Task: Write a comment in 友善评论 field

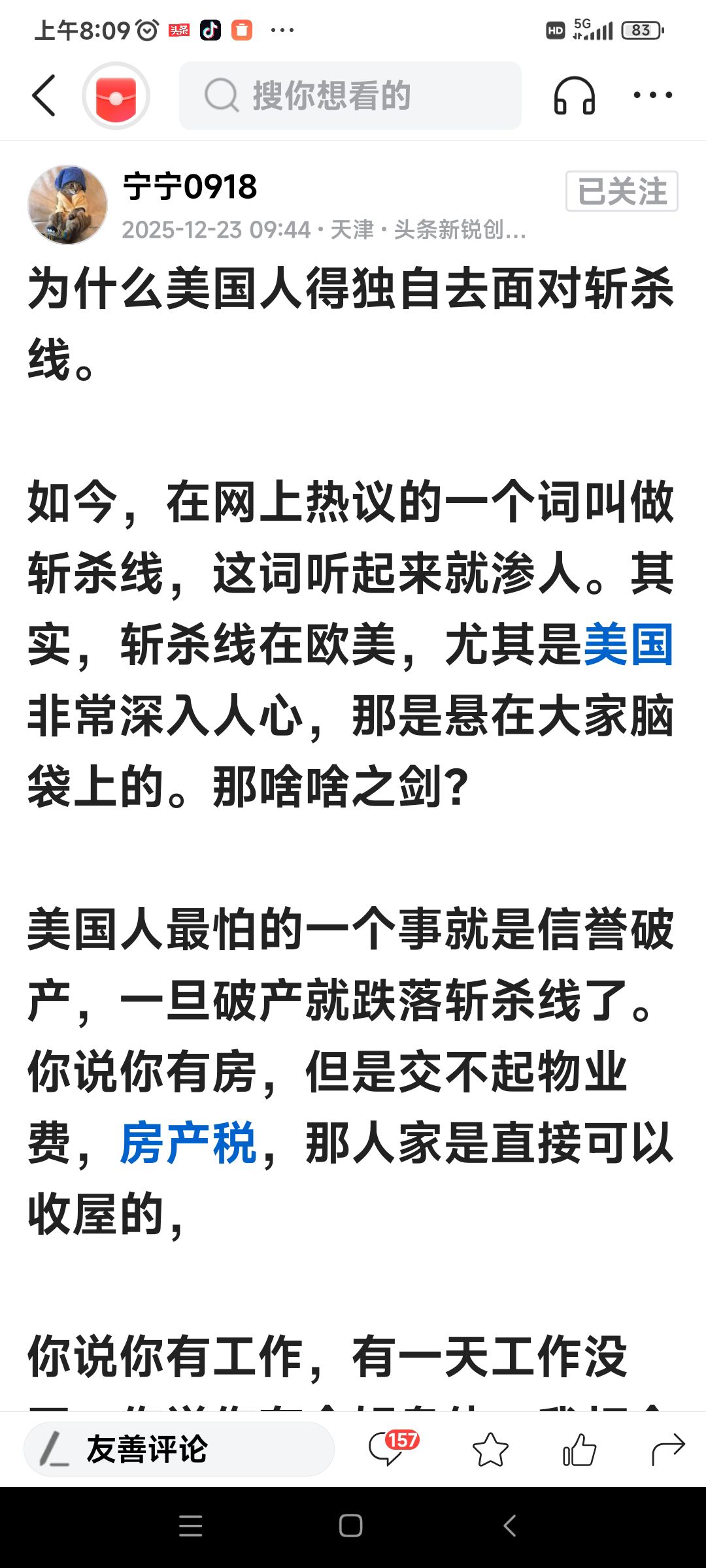Action: (178, 1449)
